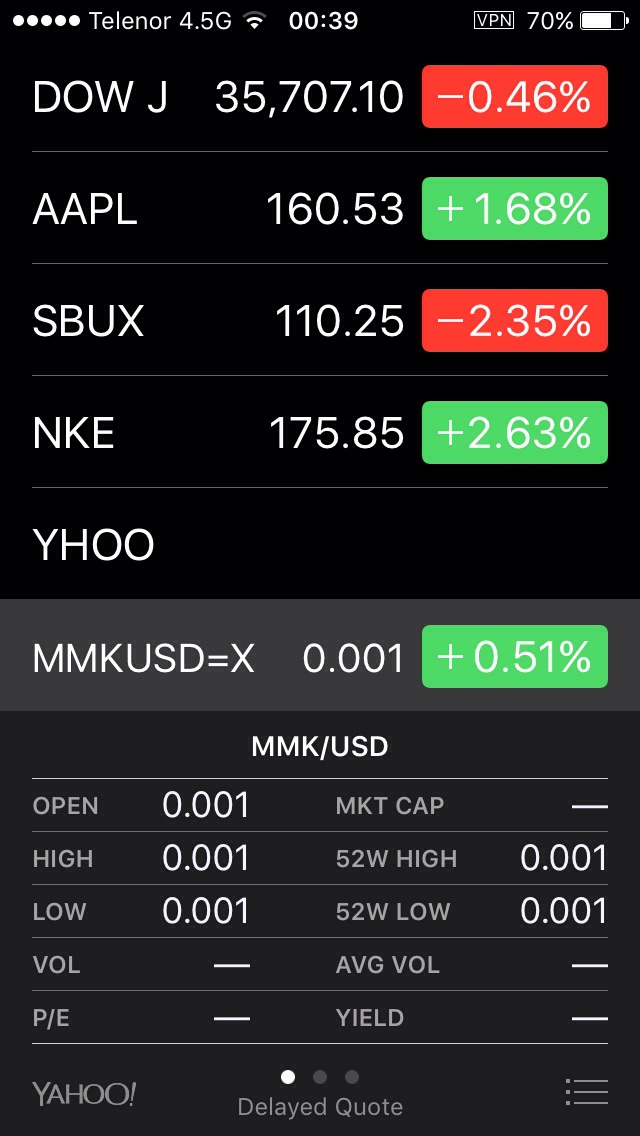
Task: Open the stock list editor icon
Action: tap(586, 1092)
